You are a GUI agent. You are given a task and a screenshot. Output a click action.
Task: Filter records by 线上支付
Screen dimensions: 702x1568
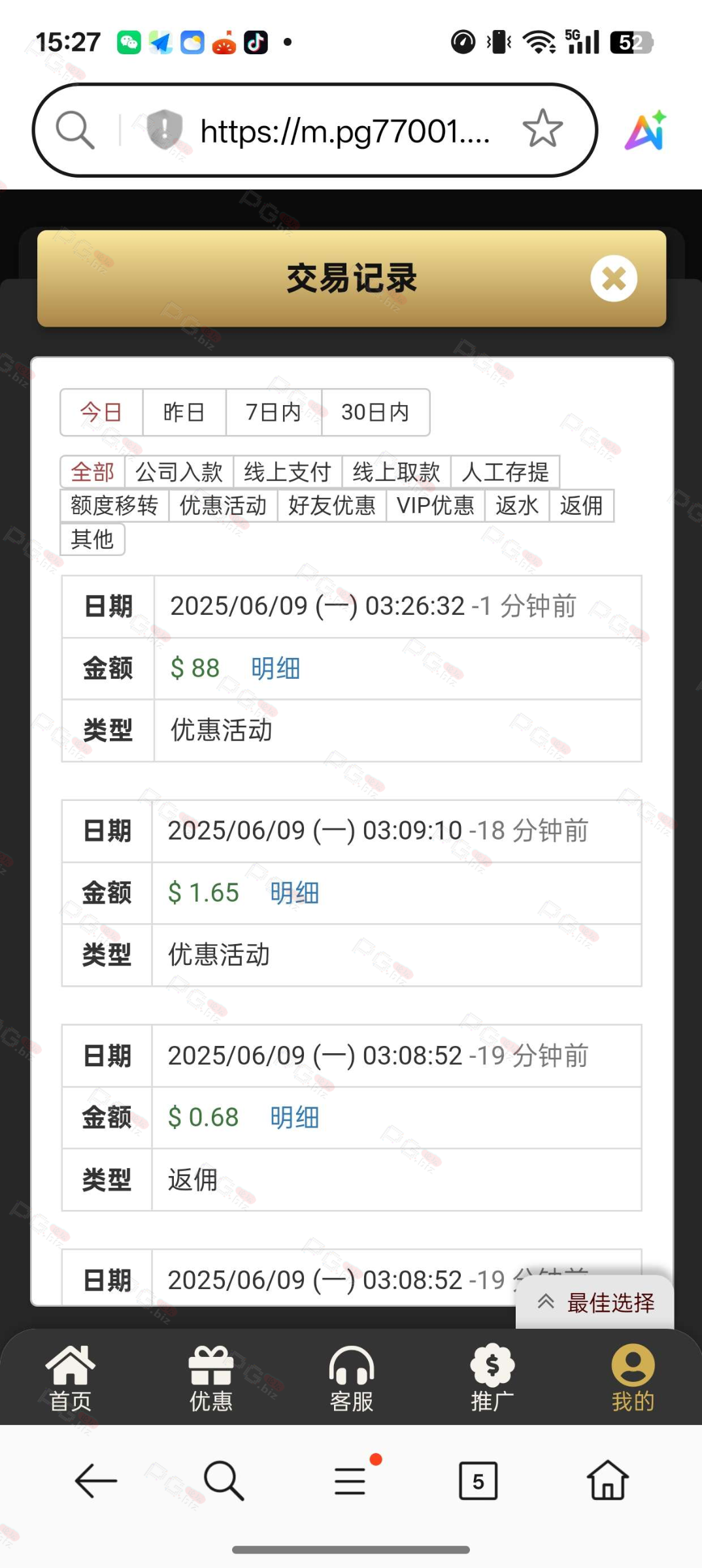pyautogui.click(x=288, y=472)
